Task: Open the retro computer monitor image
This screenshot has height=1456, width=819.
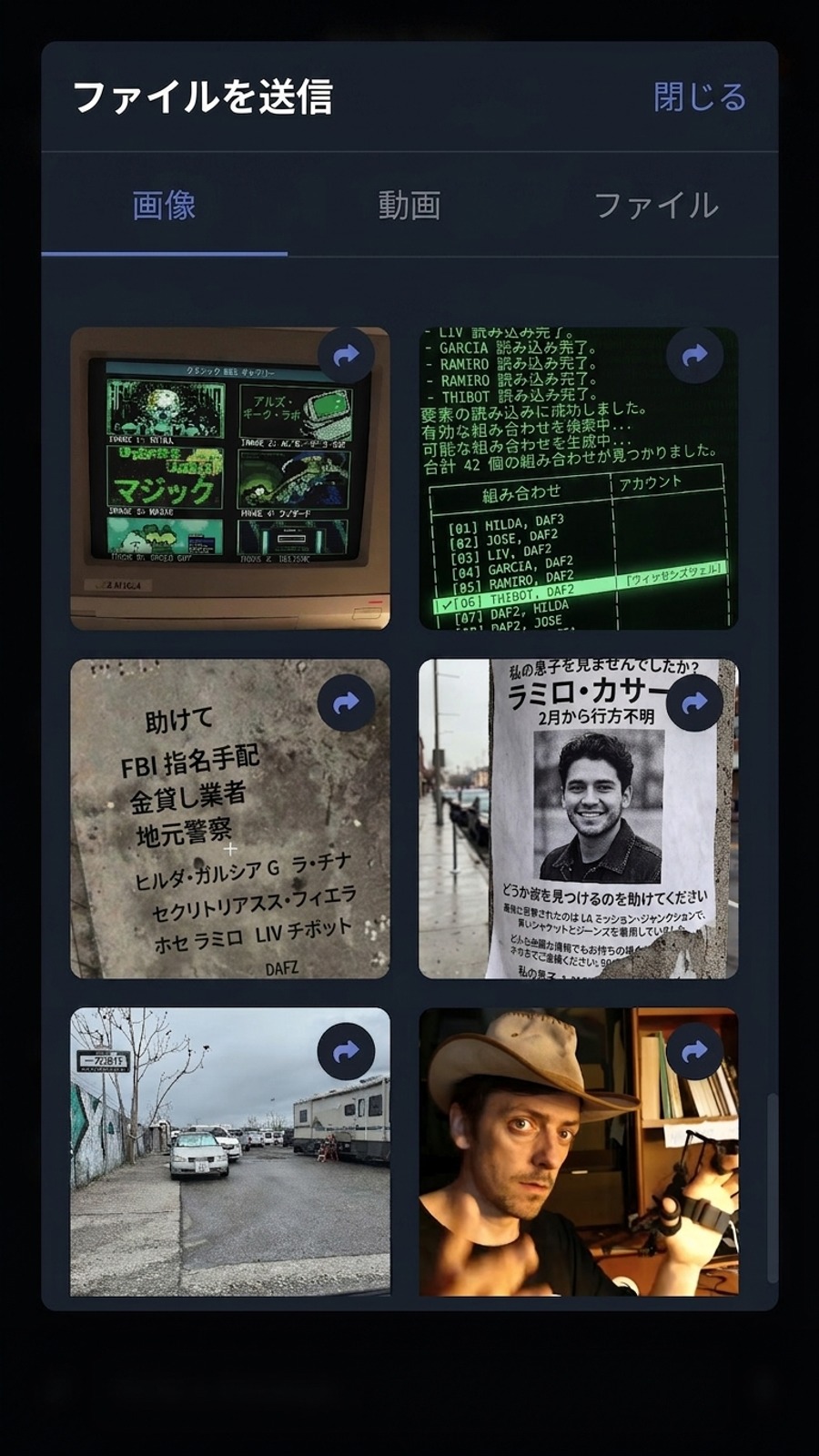Action: (x=230, y=478)
